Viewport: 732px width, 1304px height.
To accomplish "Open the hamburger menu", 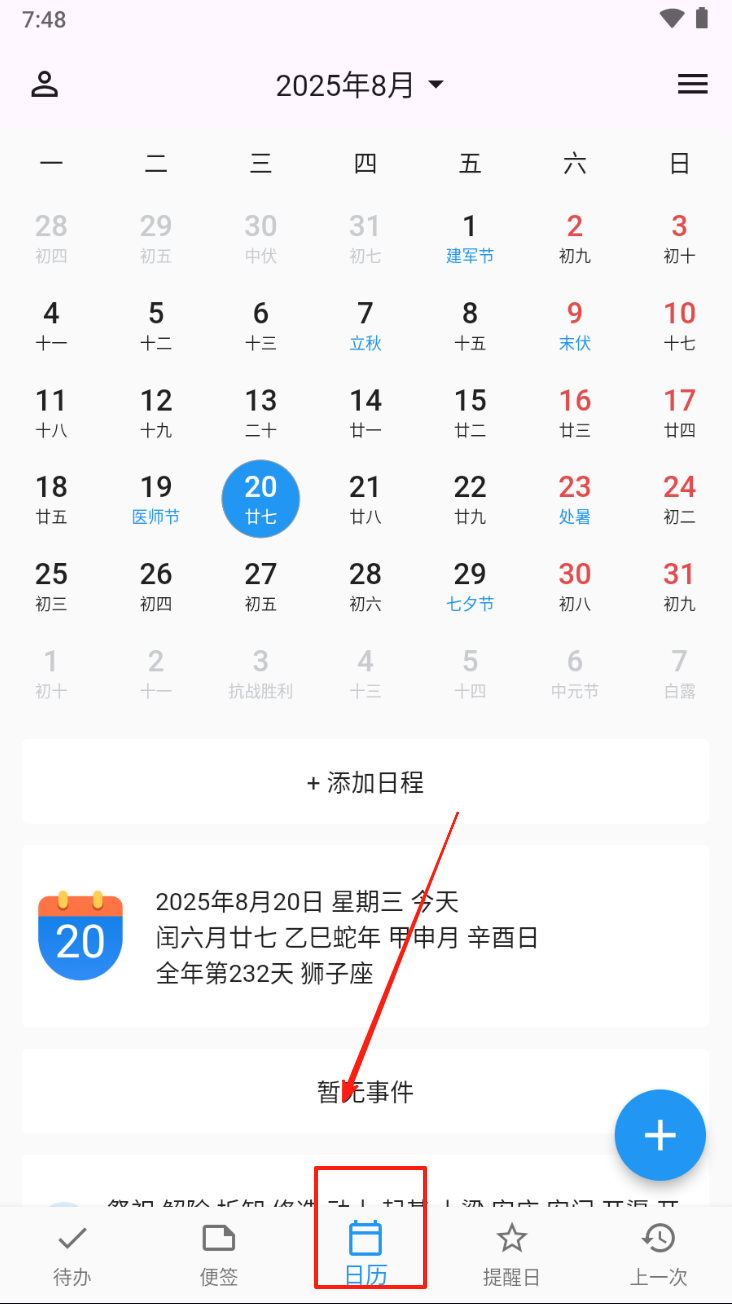I will click(x=692, y=85).
